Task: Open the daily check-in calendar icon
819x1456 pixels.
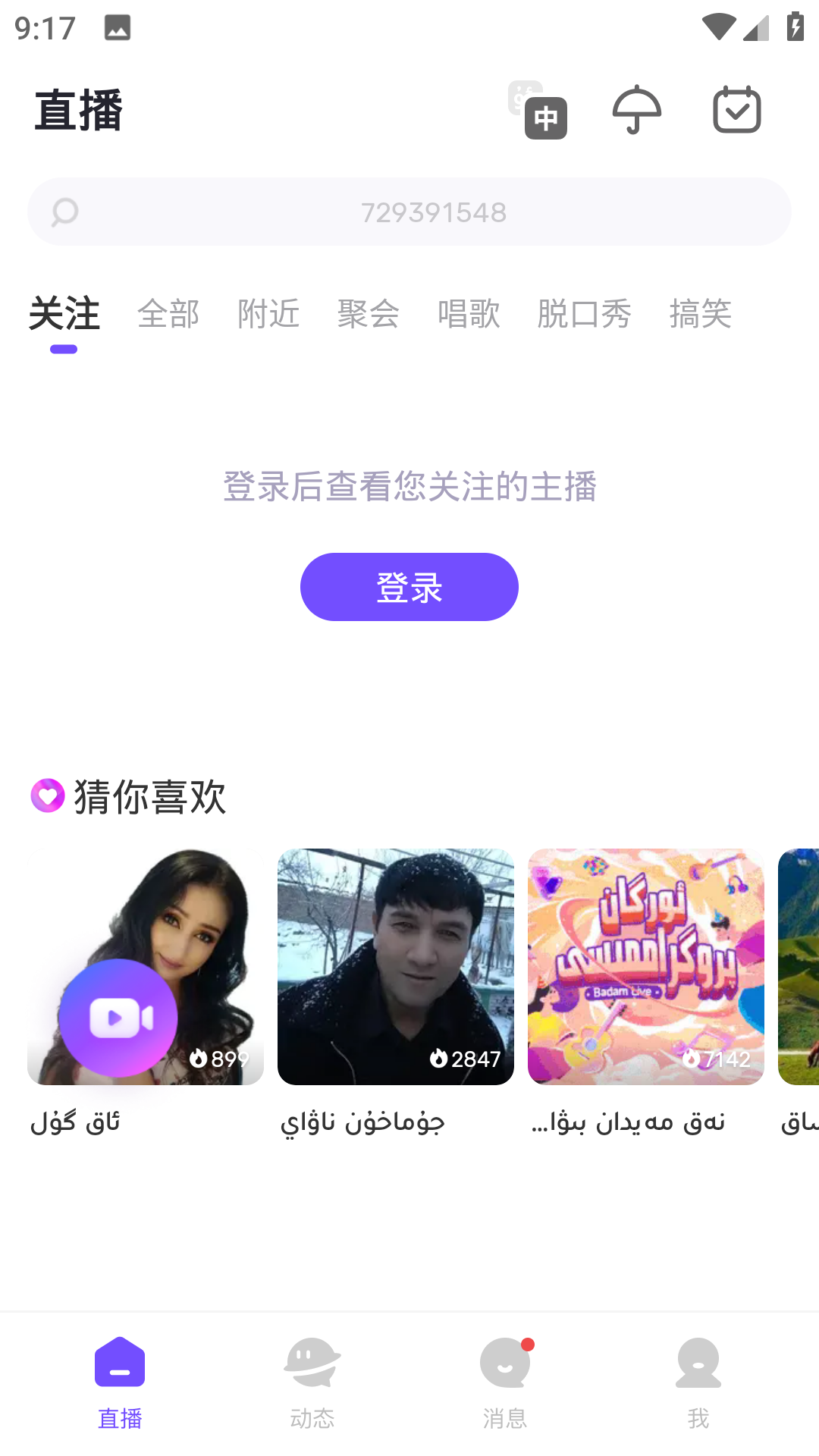Action: tap(736, 111)
